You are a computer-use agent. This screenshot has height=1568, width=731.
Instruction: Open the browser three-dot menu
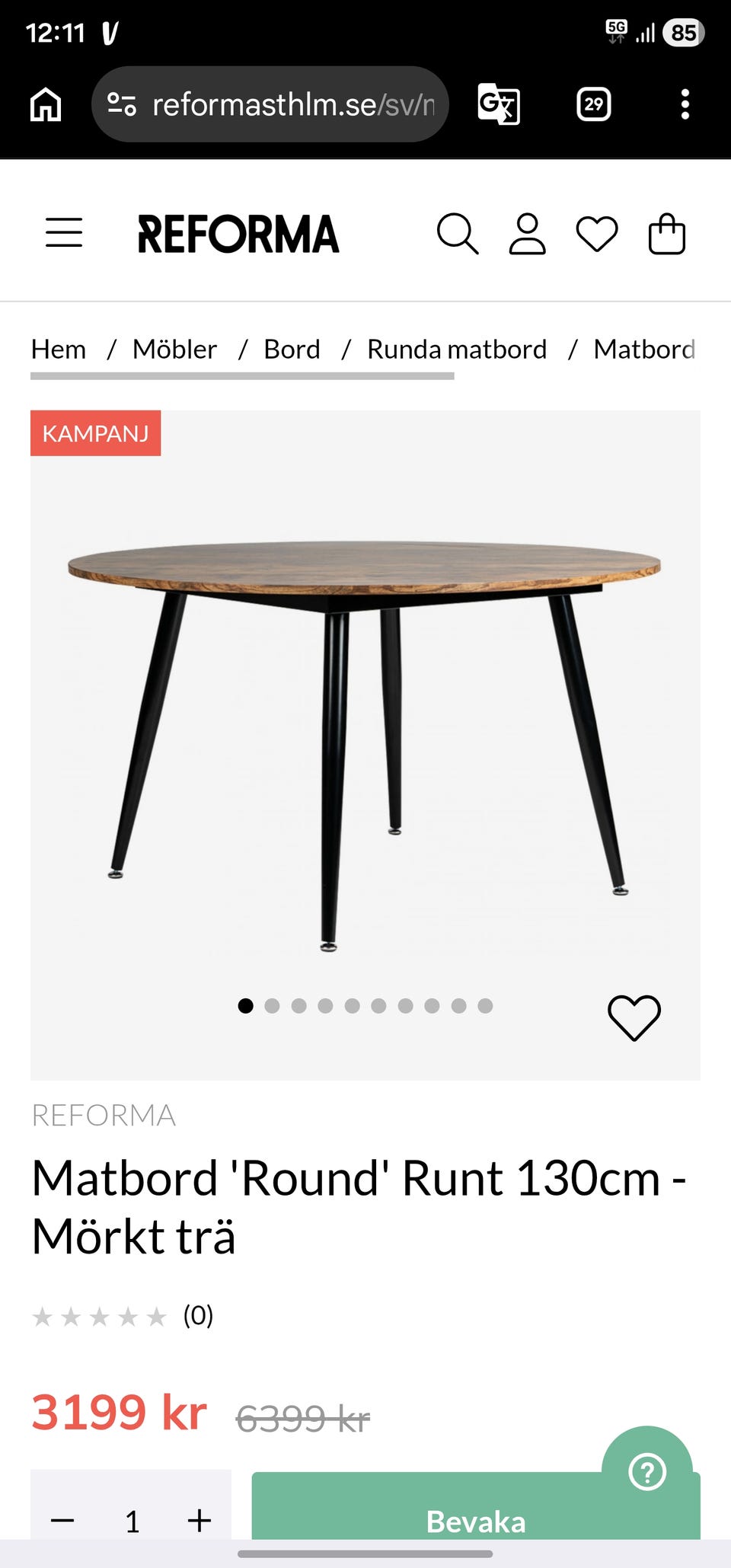[685, 104]
